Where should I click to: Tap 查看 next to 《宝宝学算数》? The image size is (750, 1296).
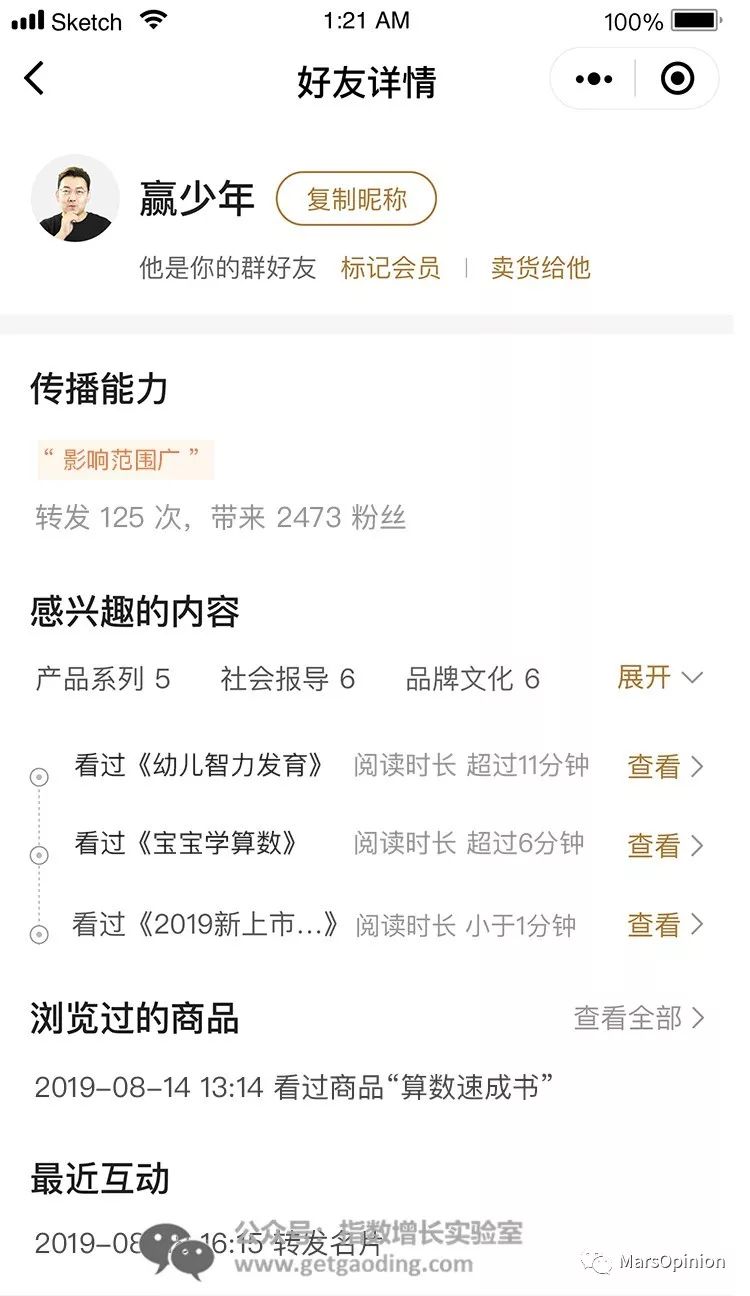point(665,846)
